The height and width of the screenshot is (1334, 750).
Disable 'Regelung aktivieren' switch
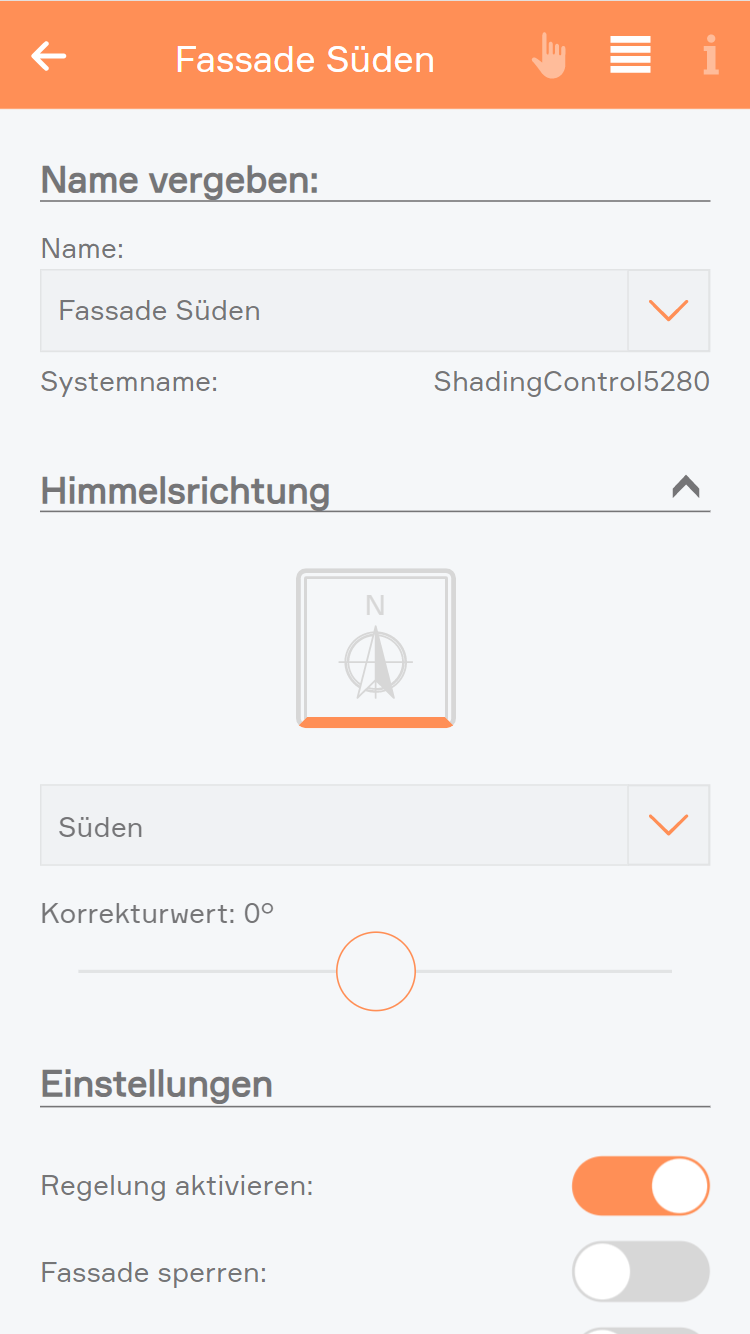[x=641, y=1186]
